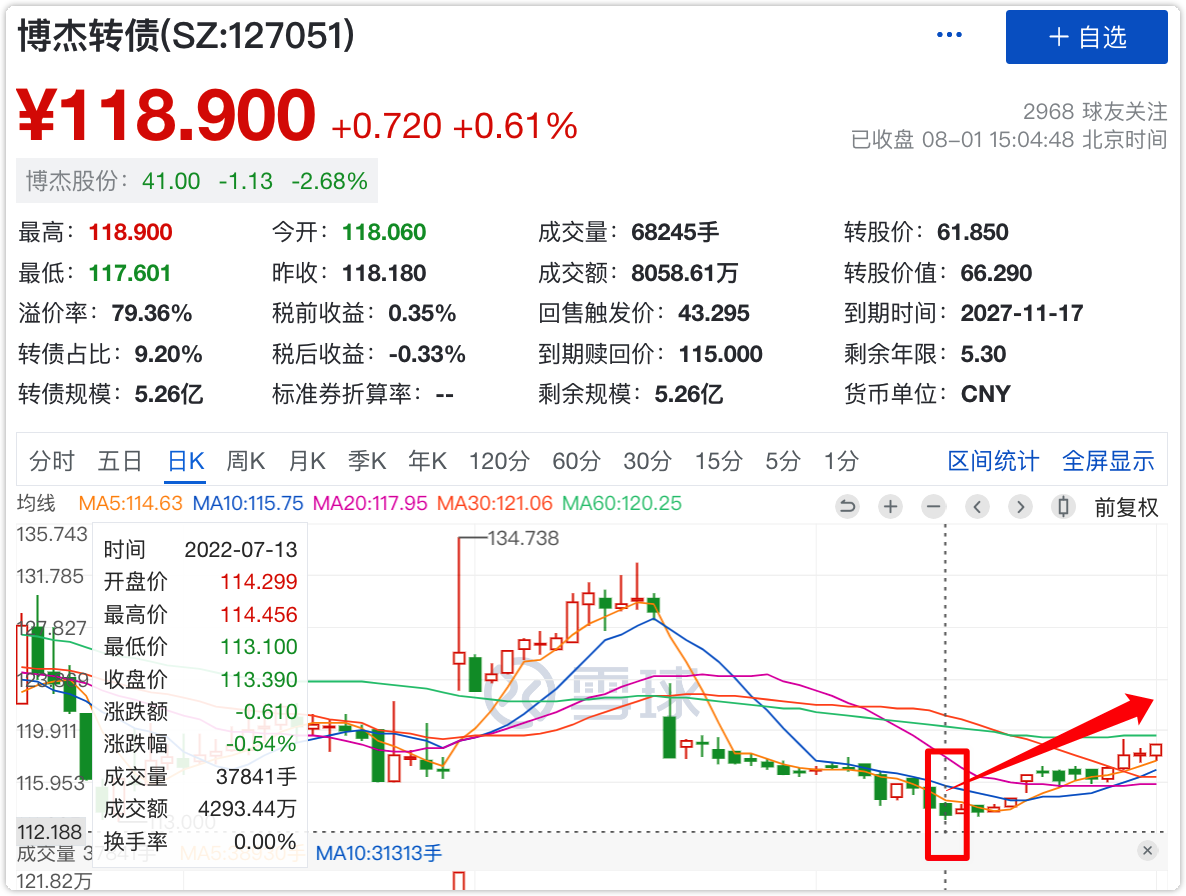
Task: Select the 日K chart tab
Action: pyautogui.click(x=186, y=461)
